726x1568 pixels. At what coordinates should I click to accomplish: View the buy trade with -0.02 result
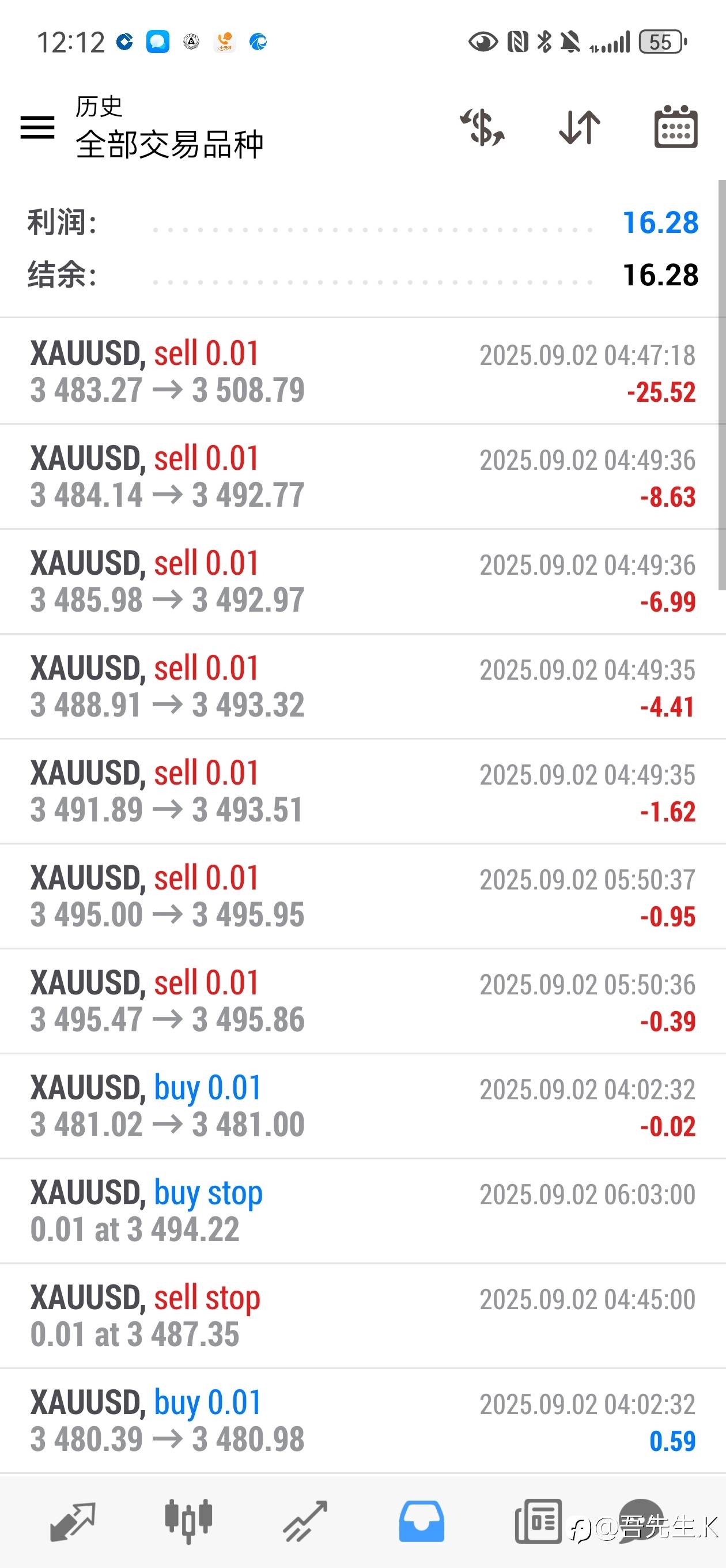pyautogui.click(x=362, y=1106)
